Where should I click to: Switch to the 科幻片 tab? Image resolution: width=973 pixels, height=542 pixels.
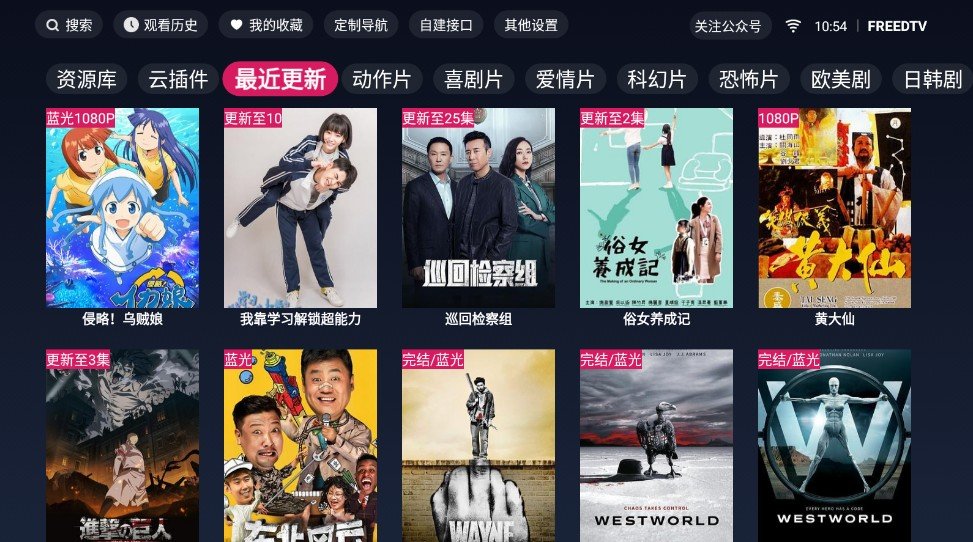coord(657,79)
